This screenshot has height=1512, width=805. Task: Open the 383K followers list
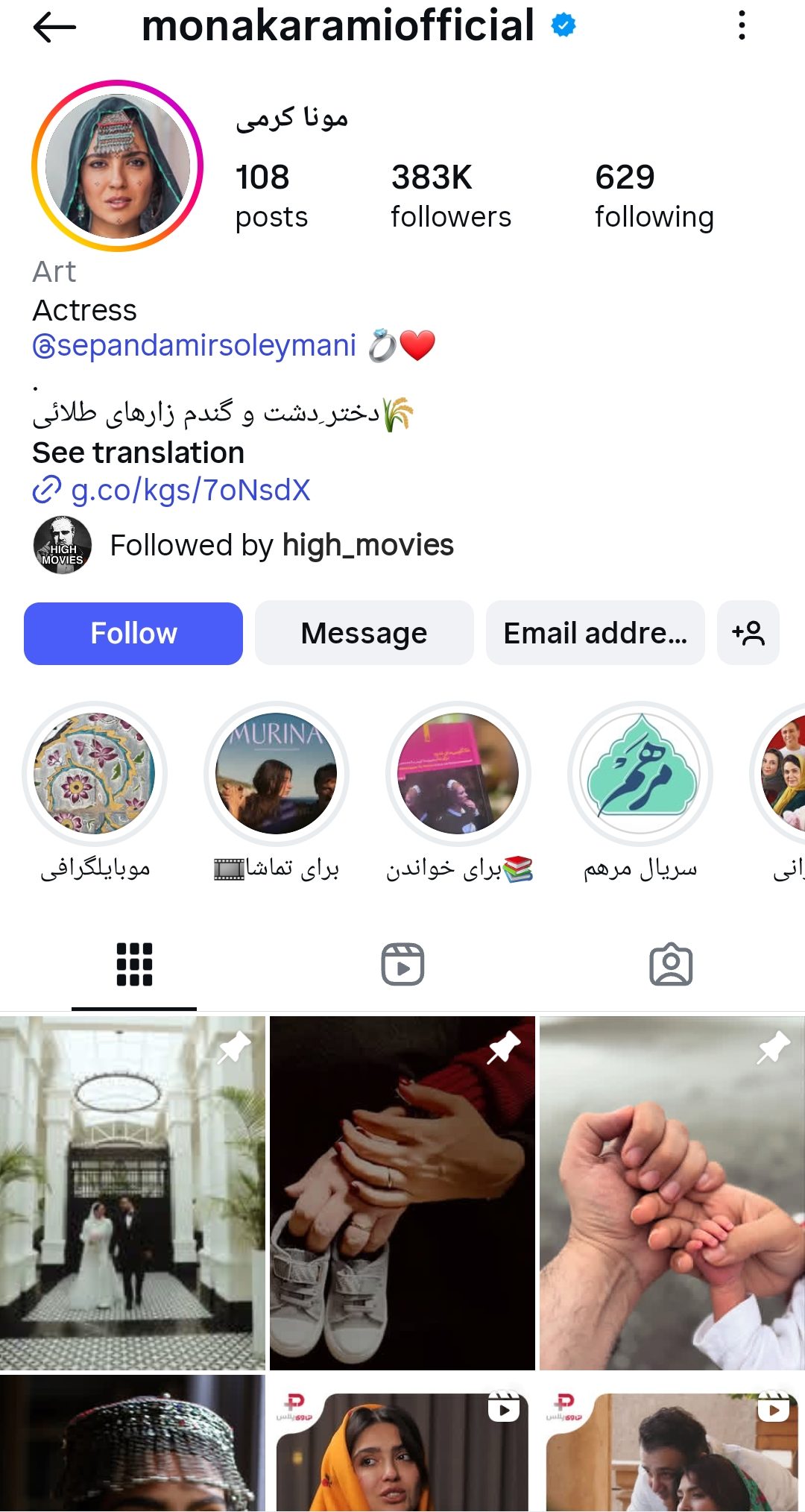450,196
